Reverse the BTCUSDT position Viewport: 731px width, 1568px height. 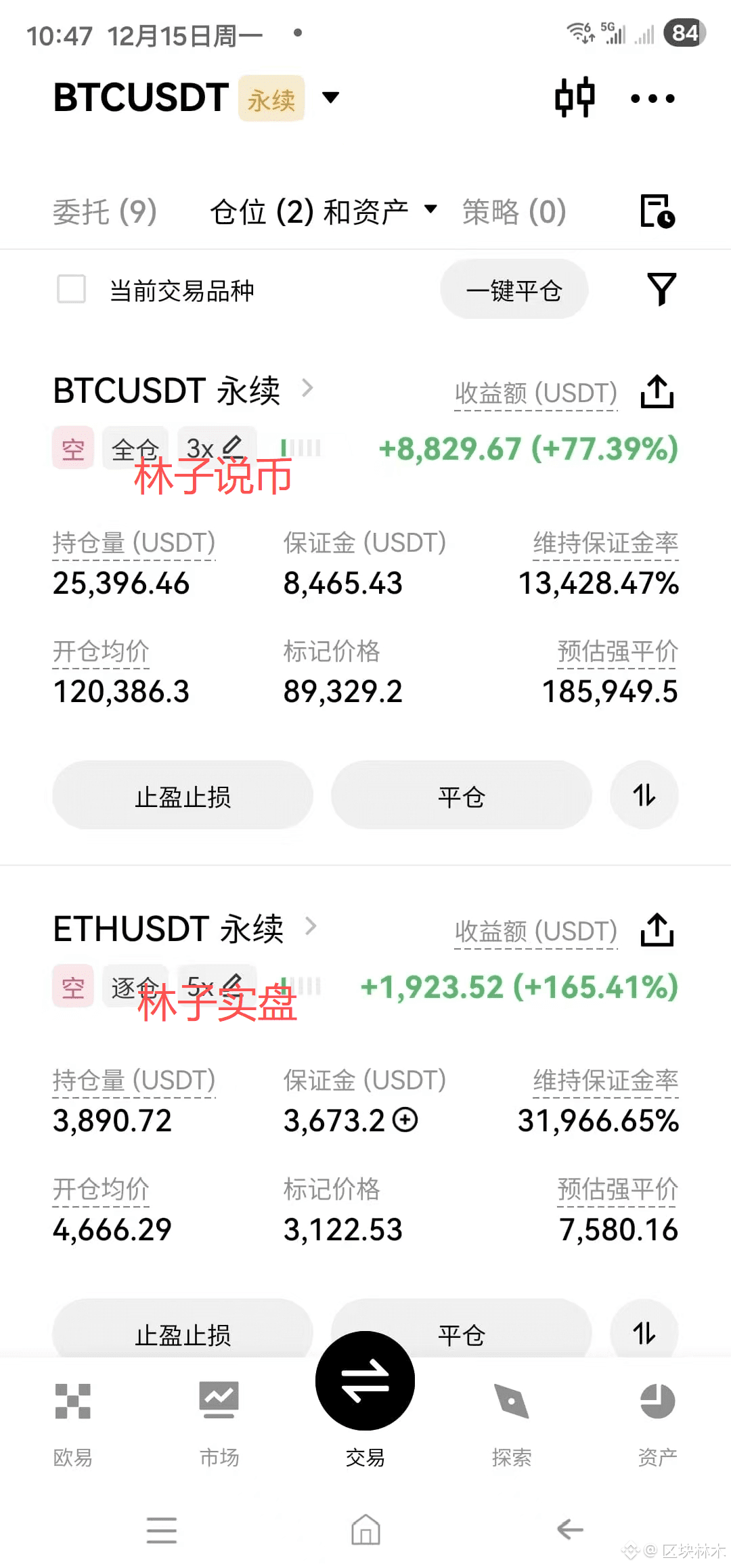[644, 796]
